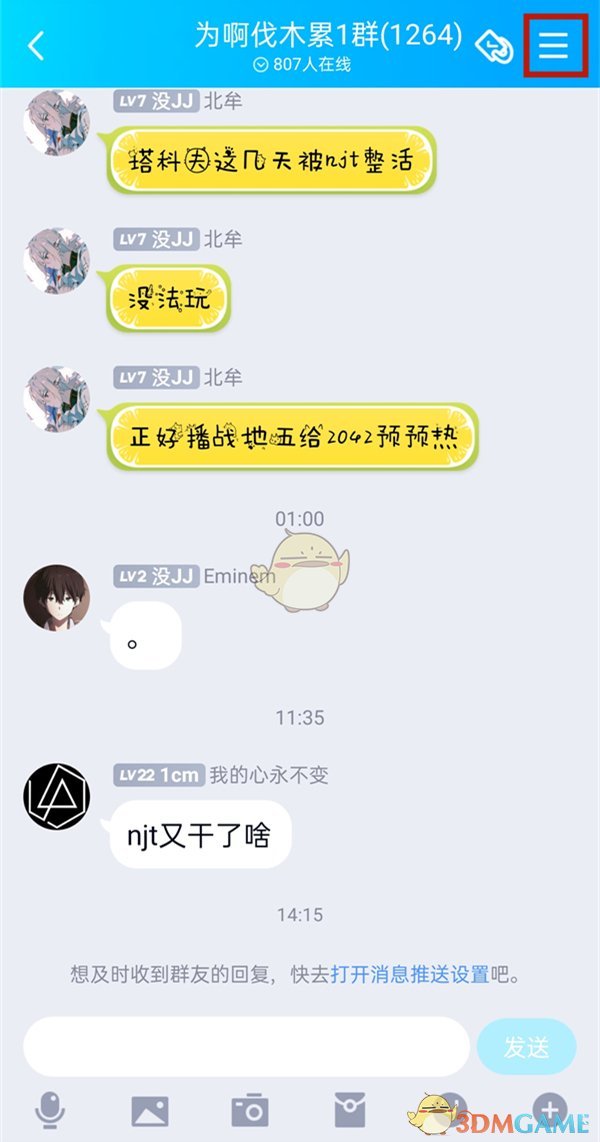Go back from the group chat
Screen dimensions: 600x1142
pos(36,46)
